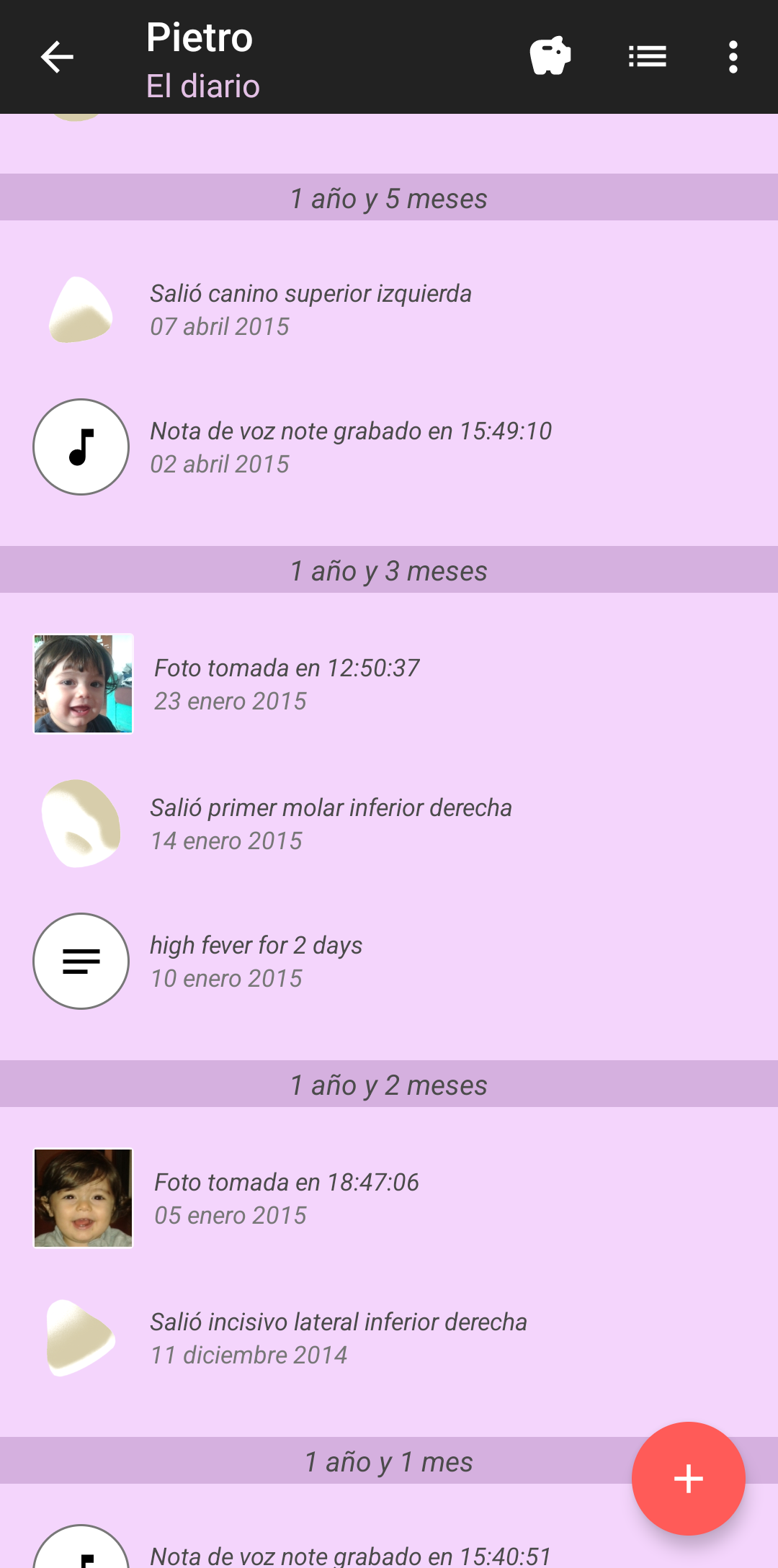The height and width of the screenshot is (1568, 778).
Task: Open entry Salió primer molar inferior derecha
Action: [331, 823]
